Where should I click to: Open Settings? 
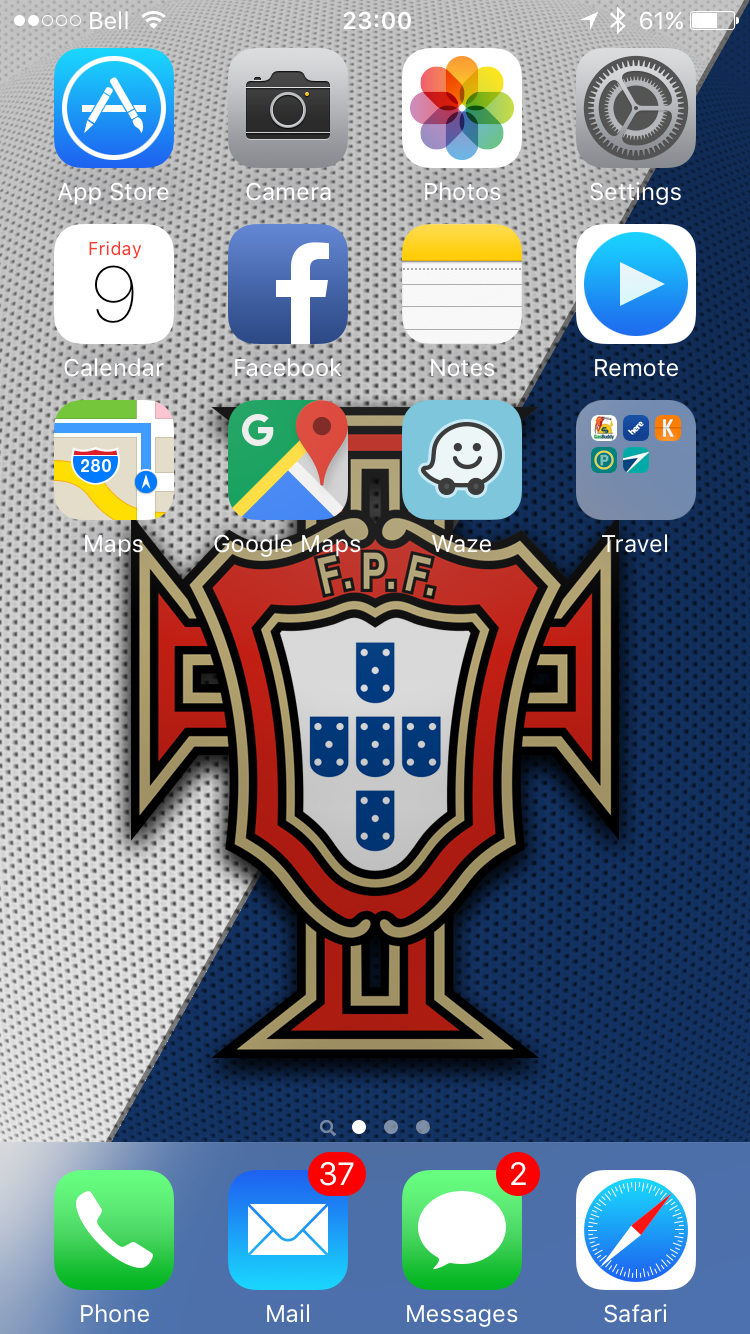(636, 108)
